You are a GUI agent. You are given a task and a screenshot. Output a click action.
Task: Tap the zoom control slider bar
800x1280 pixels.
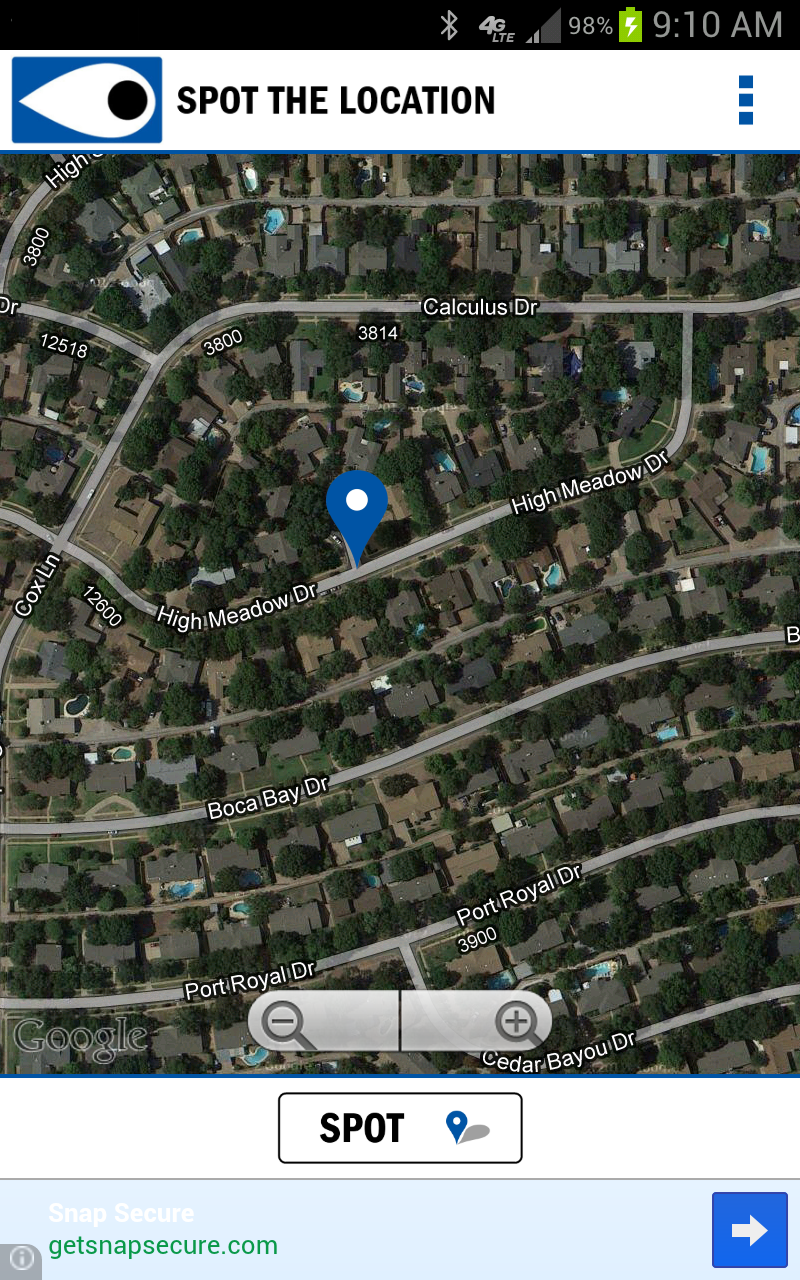point(400,1020)
